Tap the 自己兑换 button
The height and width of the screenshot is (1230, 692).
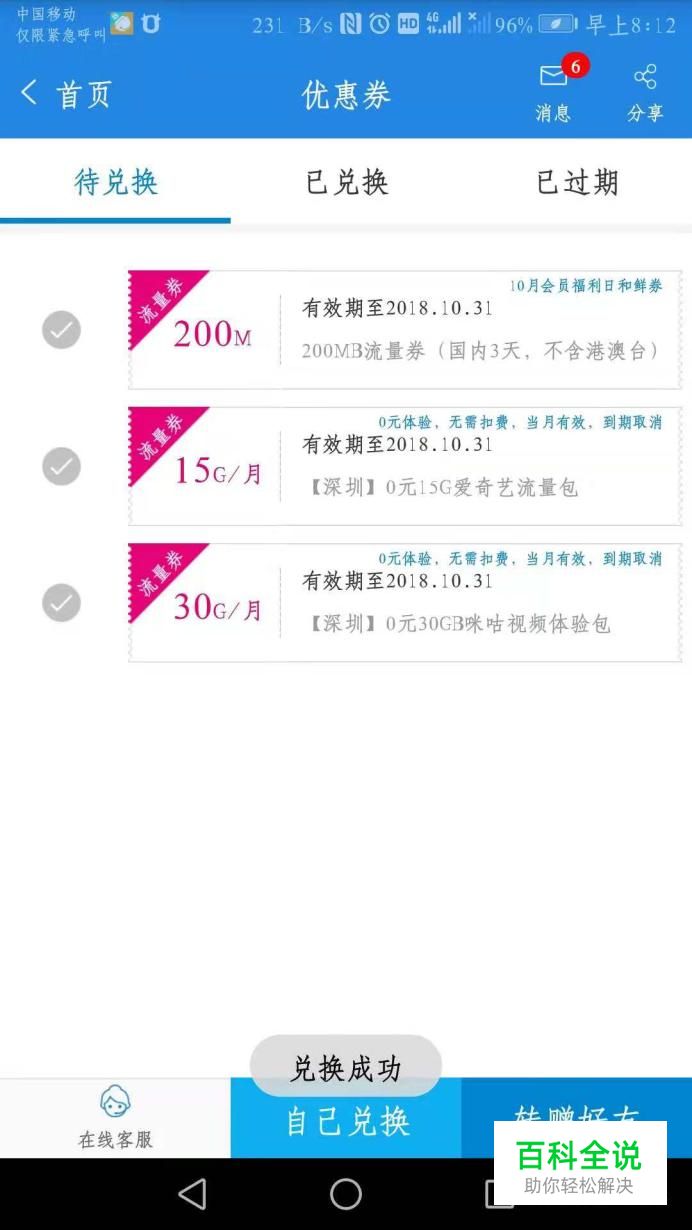(346, 1120)
